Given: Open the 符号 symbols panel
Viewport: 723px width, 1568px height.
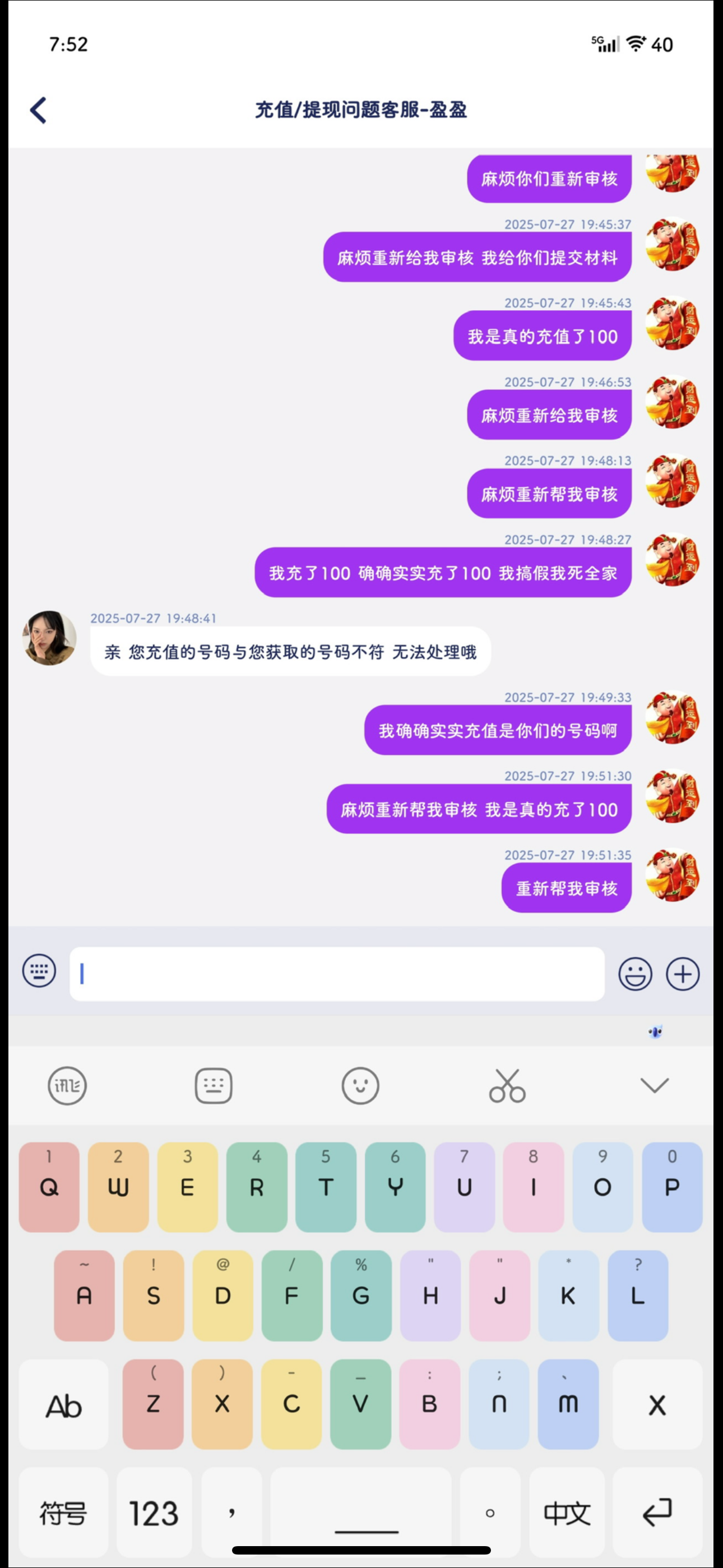Looking at the screenshot, I should [63, 1512].
